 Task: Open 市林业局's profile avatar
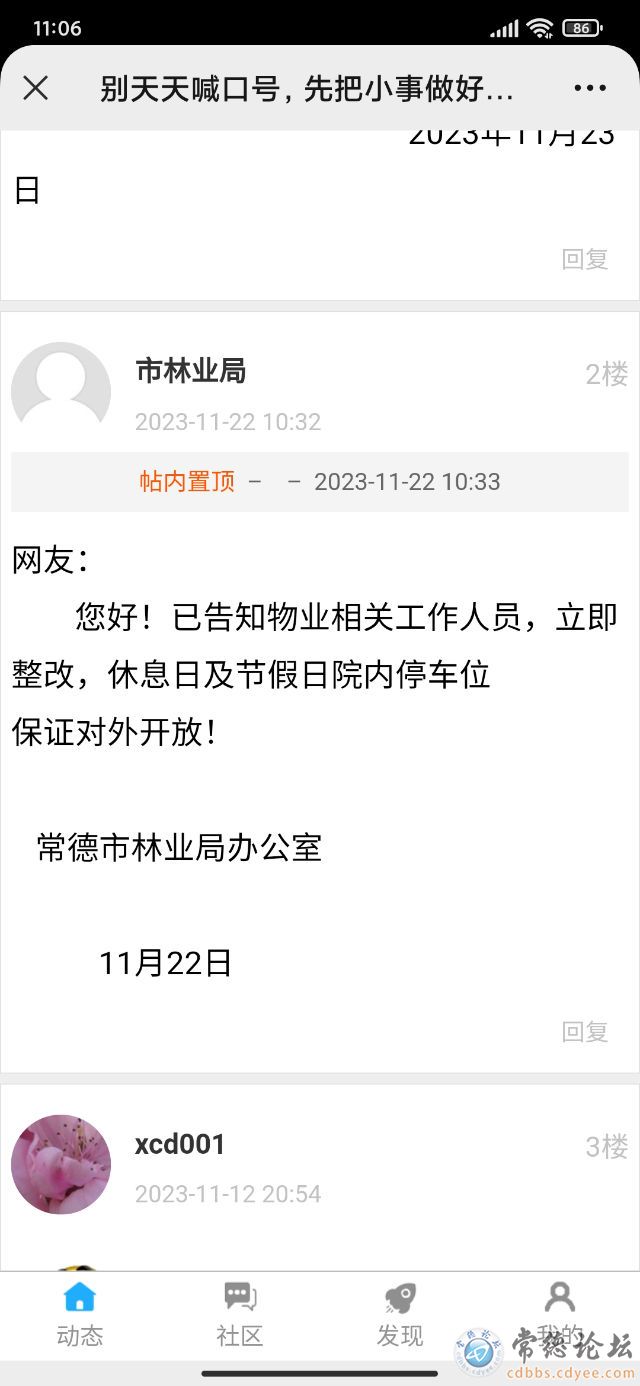click(61, 392)
